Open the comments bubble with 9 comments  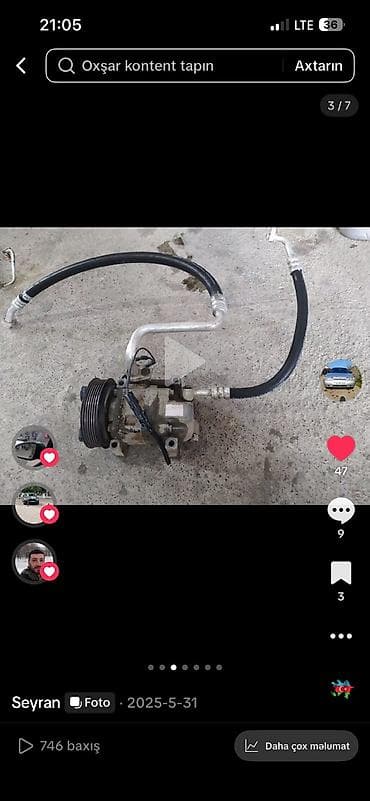341,511
